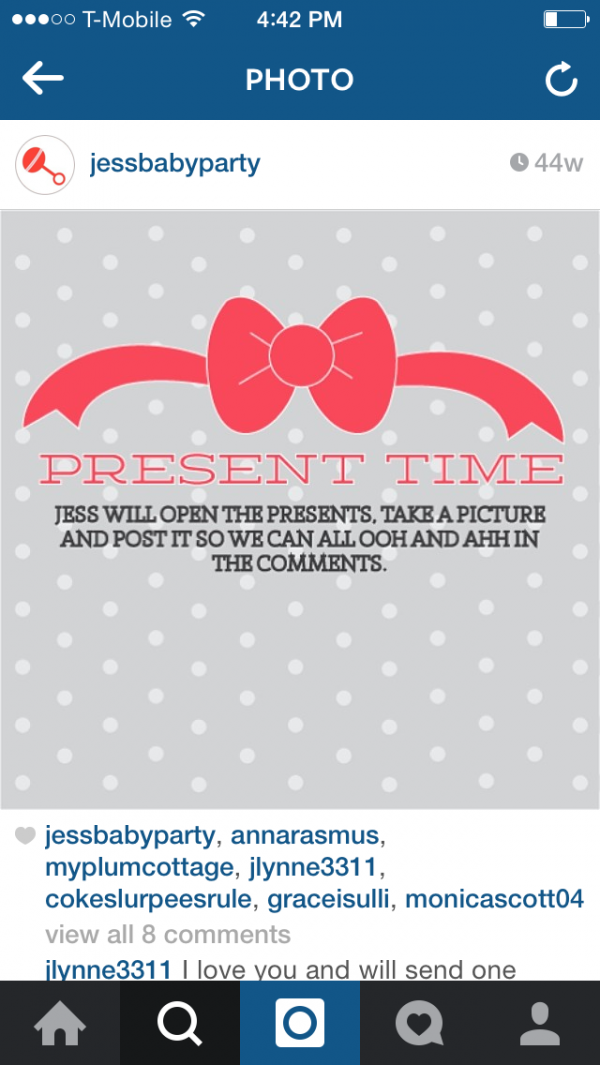Open the camera tab
Image resolution: width=600 pixels, height=1065 pixels.
(300, 1023)
